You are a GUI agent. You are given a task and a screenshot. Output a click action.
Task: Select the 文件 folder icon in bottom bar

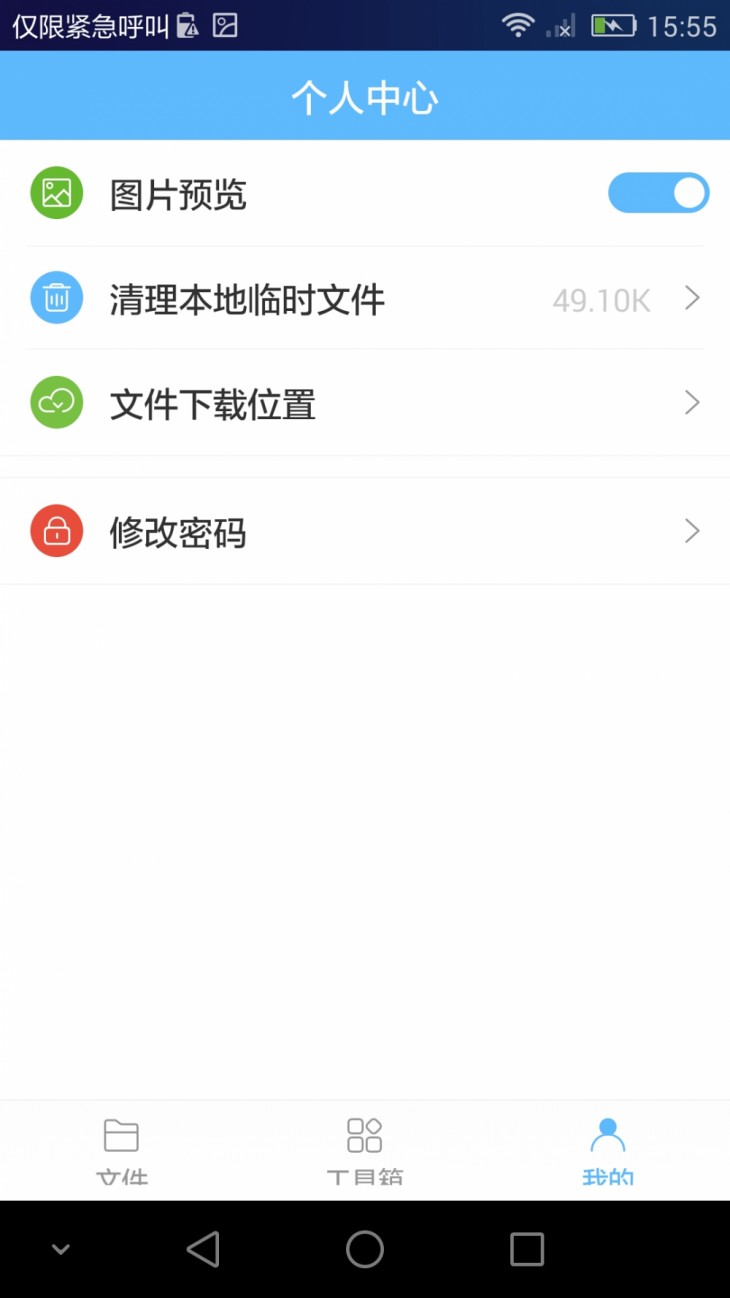pos(121,1135)
